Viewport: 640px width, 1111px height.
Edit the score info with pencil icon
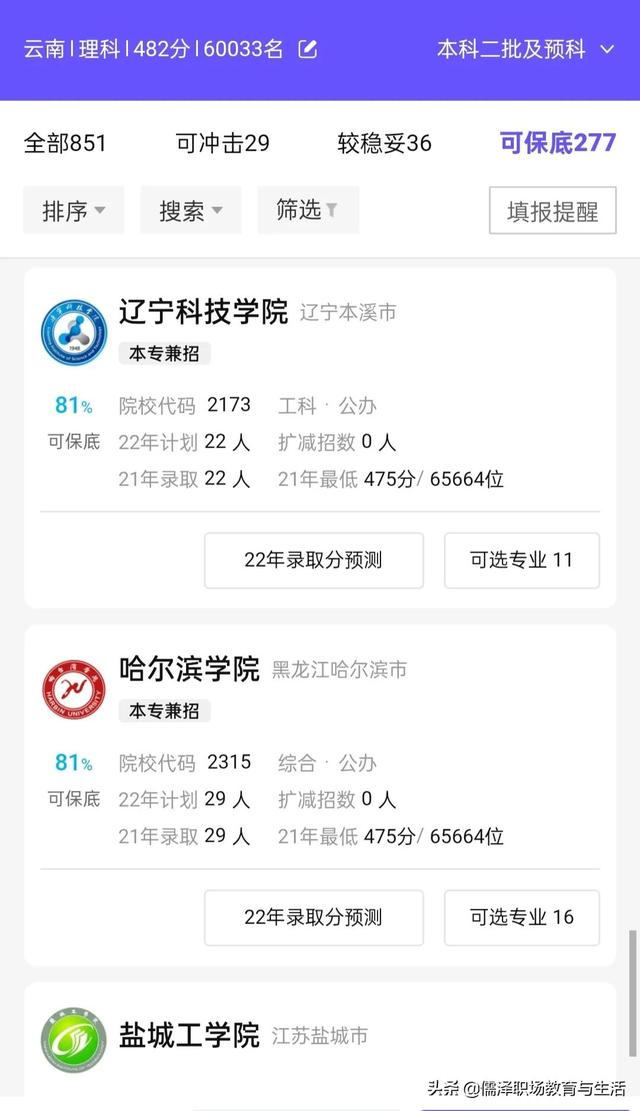pos(308,49)
